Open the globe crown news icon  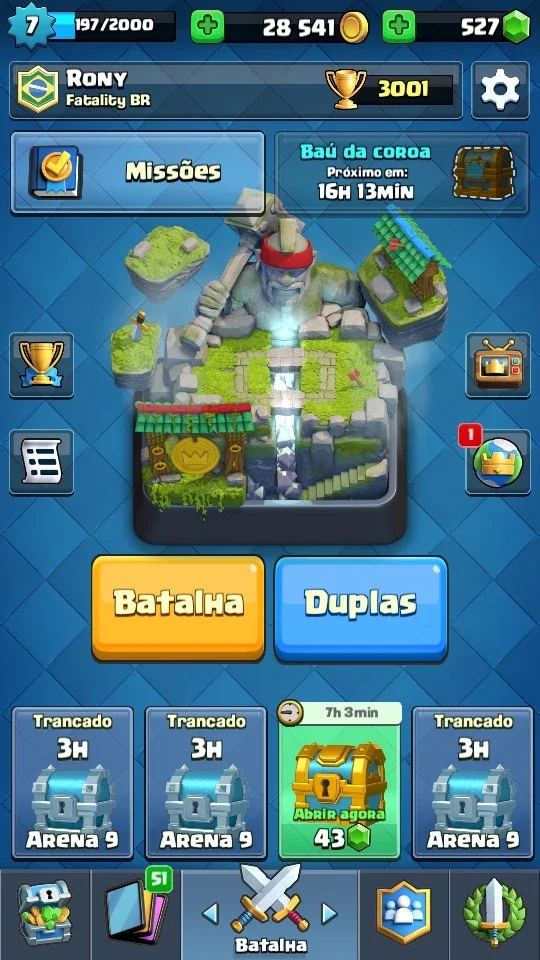tap(498, 462)
